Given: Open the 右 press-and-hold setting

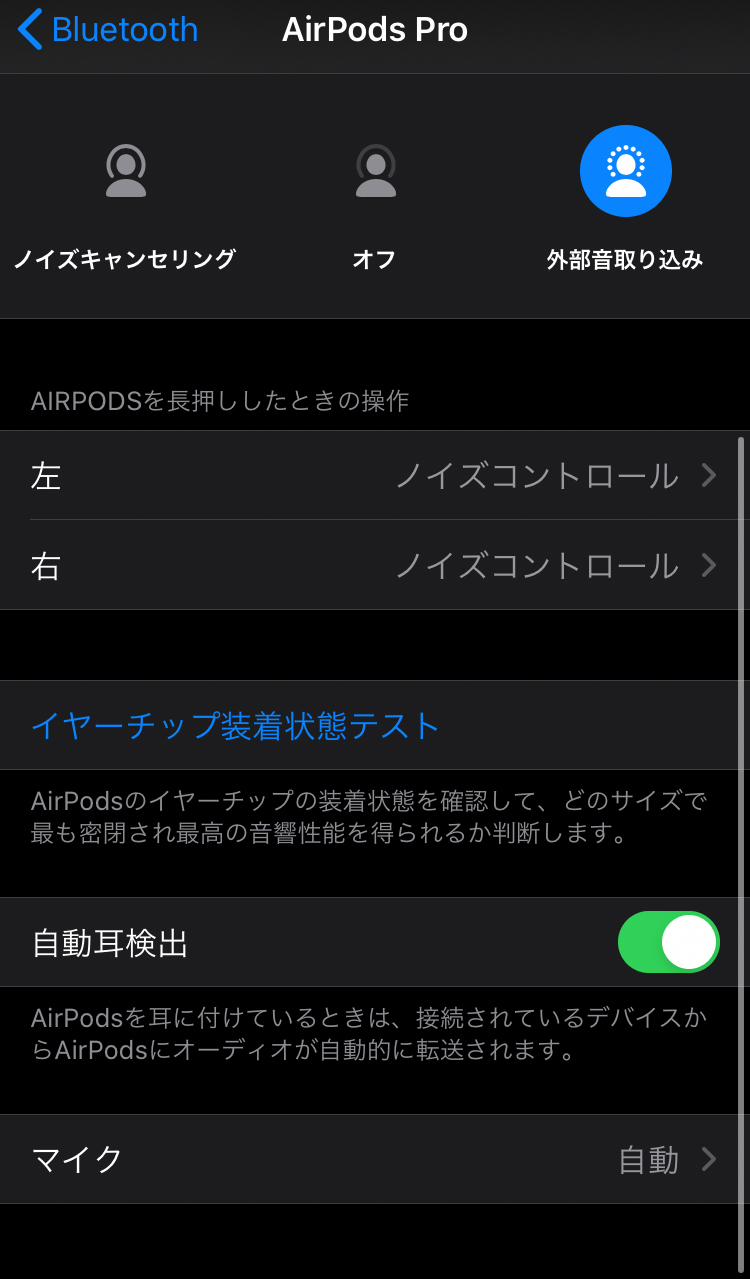Looking at the screenshot, I should 375,565.
